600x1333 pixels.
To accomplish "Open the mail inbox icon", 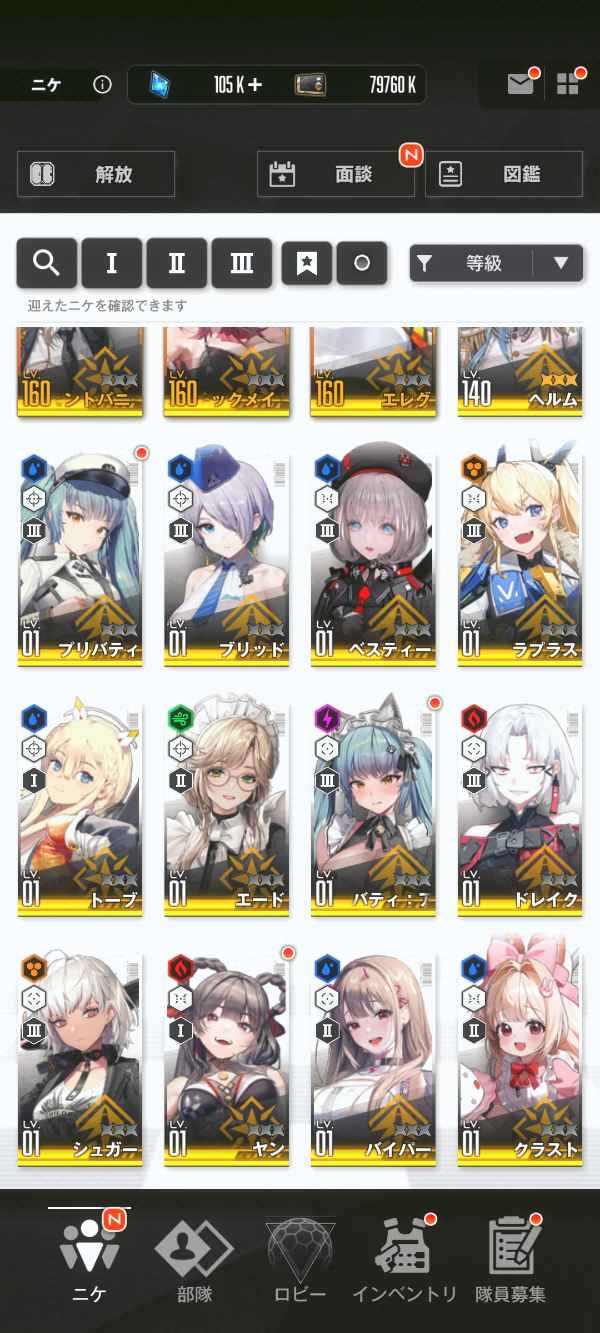I will point(519,85).
